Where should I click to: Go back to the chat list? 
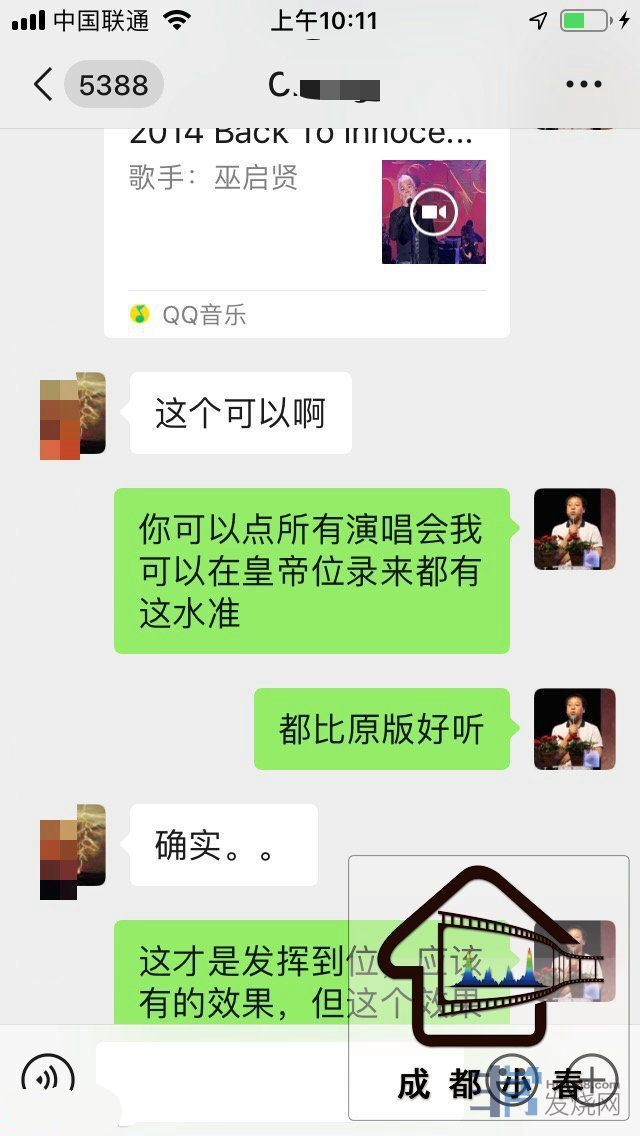42,85
